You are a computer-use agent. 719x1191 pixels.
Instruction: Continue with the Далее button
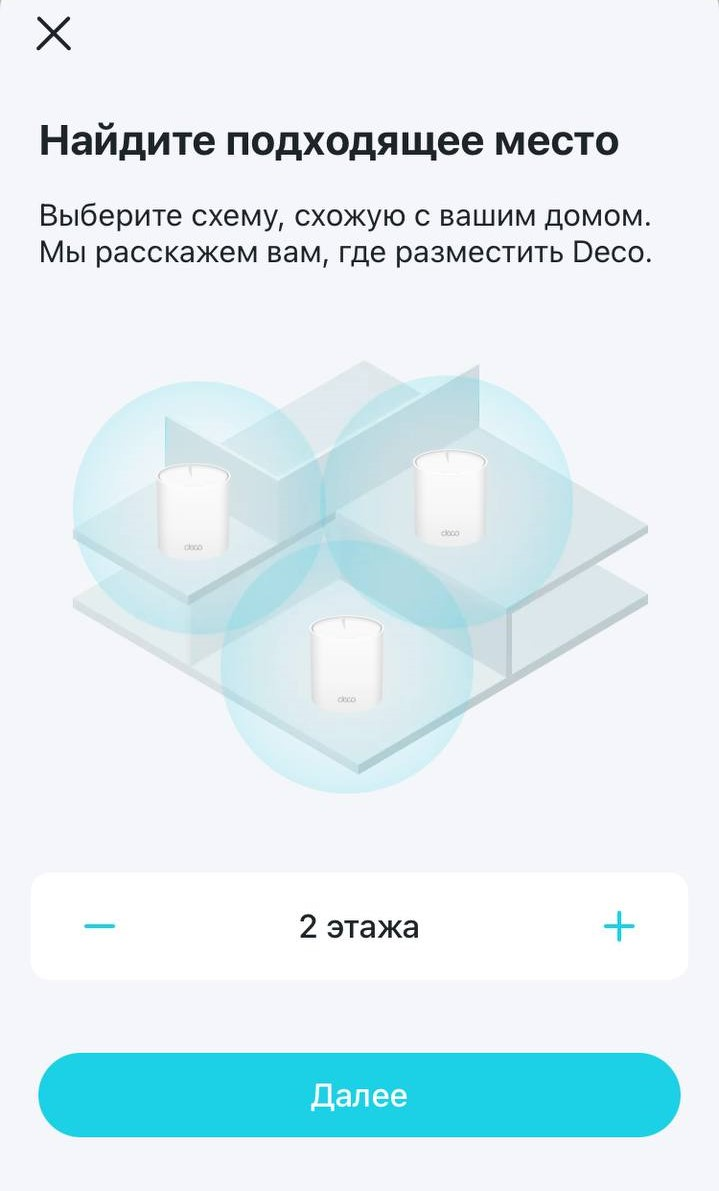pos(359,1095)
